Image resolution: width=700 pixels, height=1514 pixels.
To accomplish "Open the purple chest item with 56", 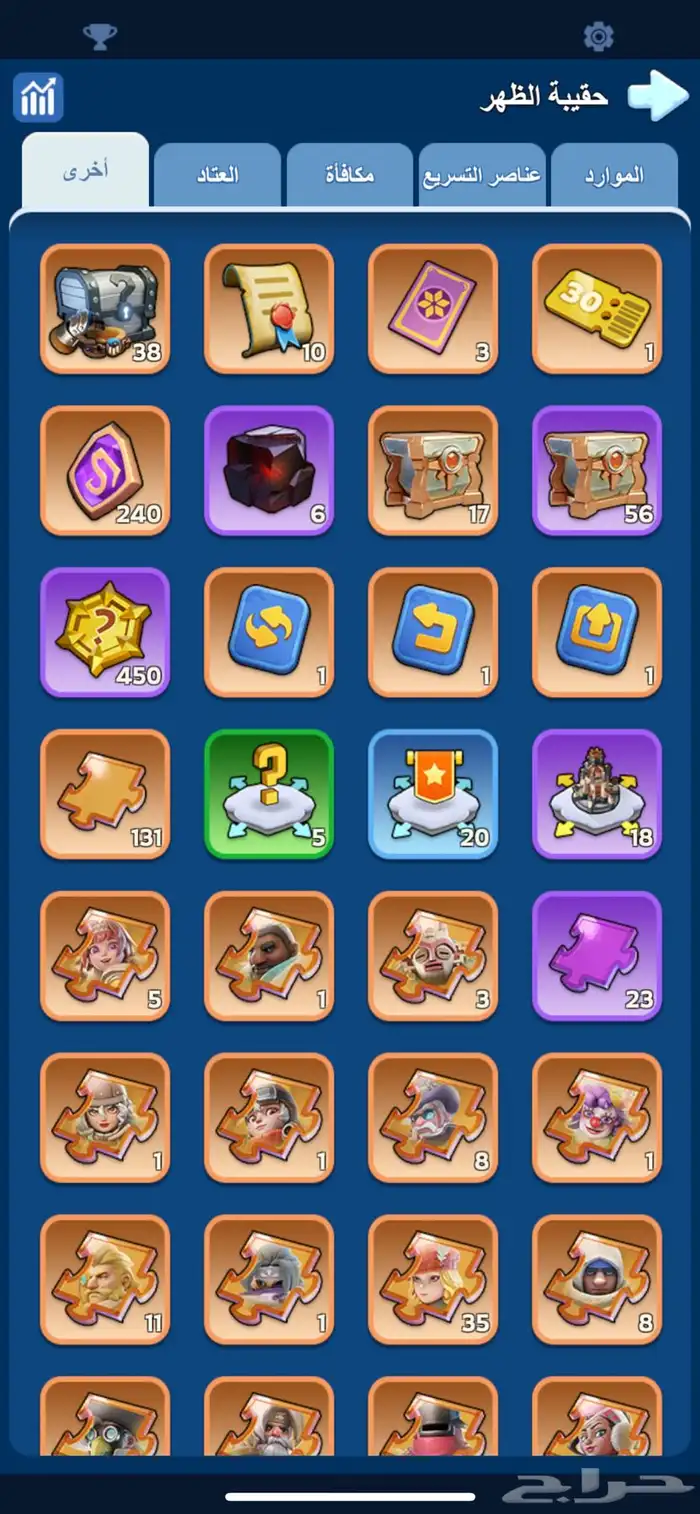I will [x=597, y=471].
